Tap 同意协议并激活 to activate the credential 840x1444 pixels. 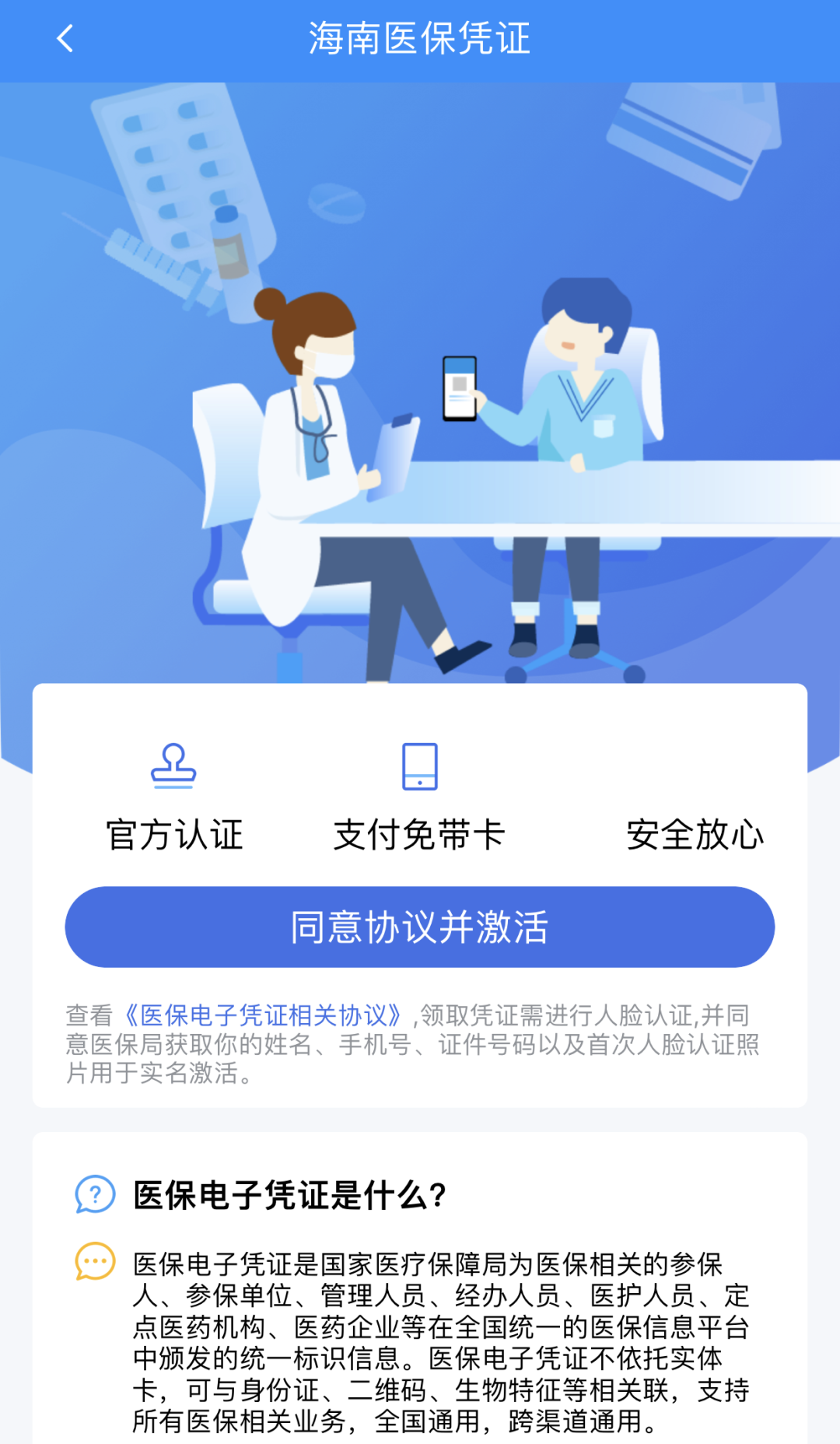point(420,927)
